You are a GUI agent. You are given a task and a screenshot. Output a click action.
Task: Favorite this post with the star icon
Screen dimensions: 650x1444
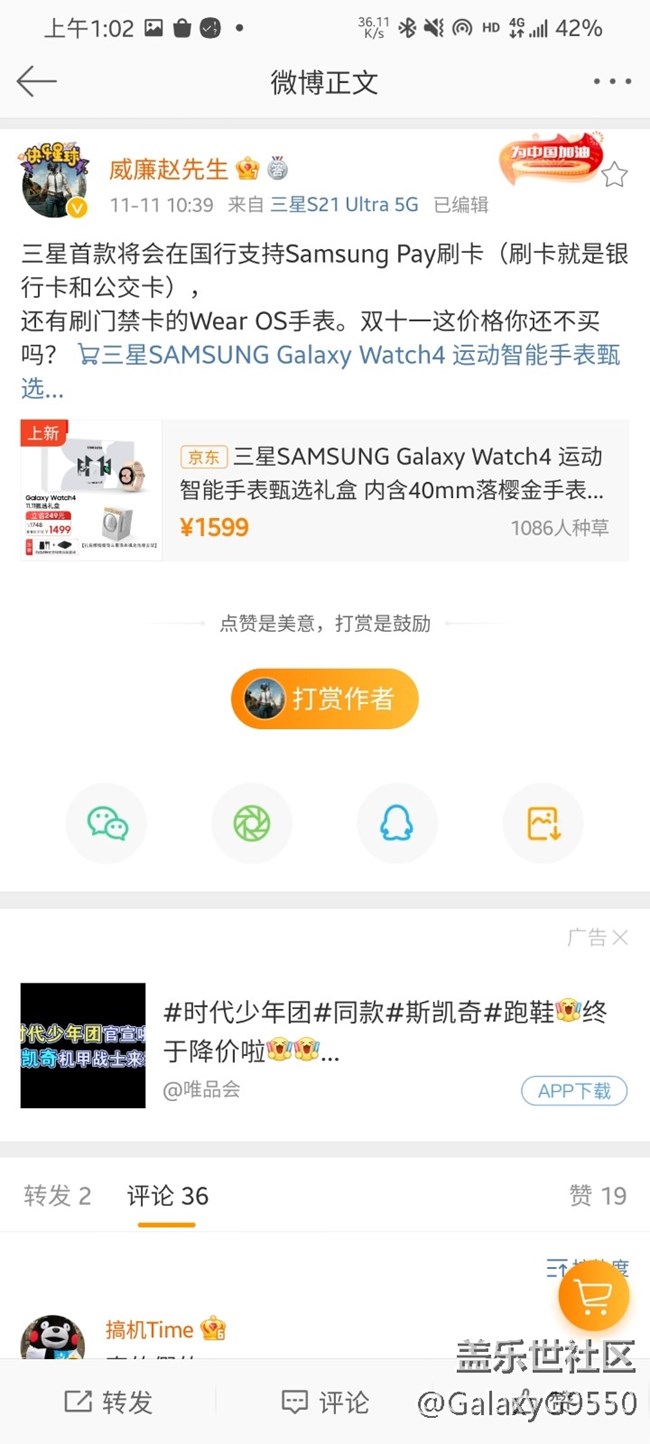tap(614, 175)
